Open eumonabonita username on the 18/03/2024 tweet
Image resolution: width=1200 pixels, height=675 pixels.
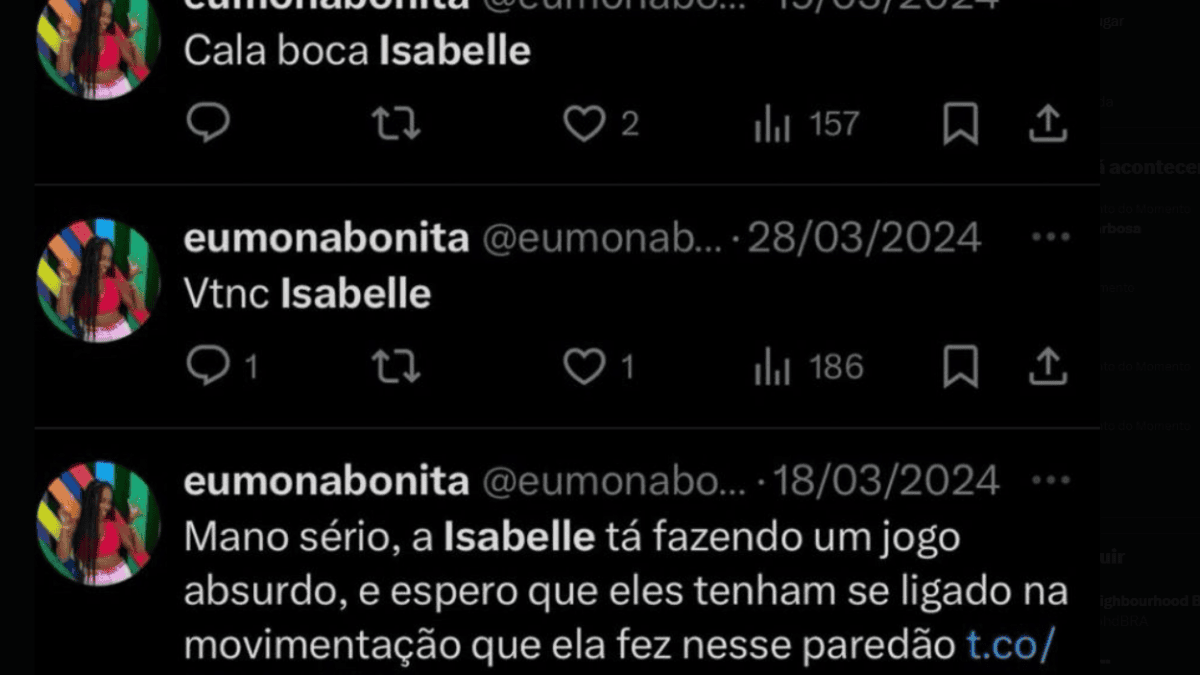pyautogui.click(x=326, y=481)
